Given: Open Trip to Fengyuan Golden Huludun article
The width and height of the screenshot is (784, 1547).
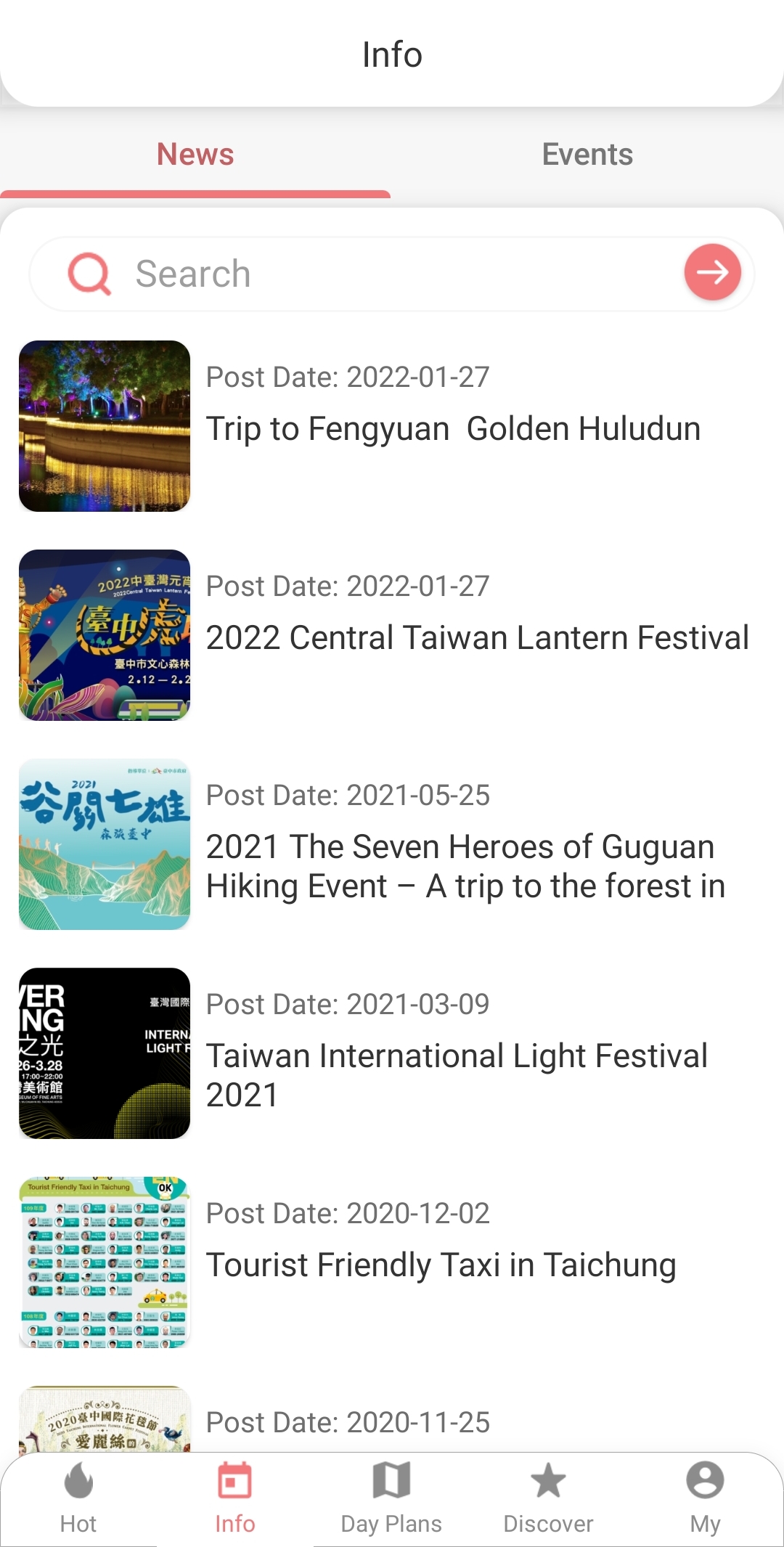Looking at the screenshot, I should click(453, 428).
